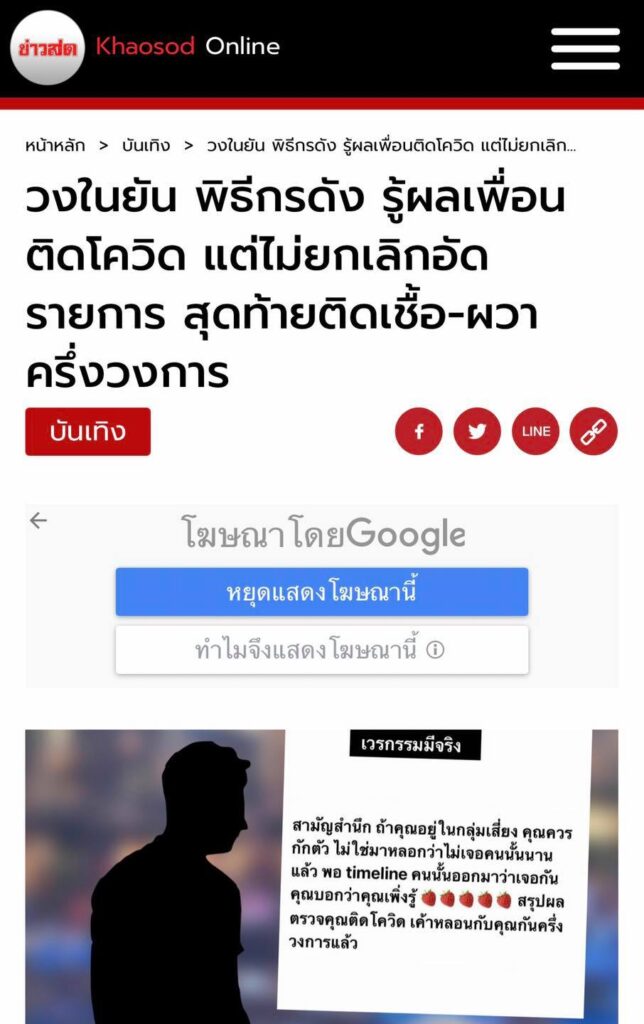This screenshot has height=1024, width=644.
Task: Tap the ad back arrow
Action: 39,520
